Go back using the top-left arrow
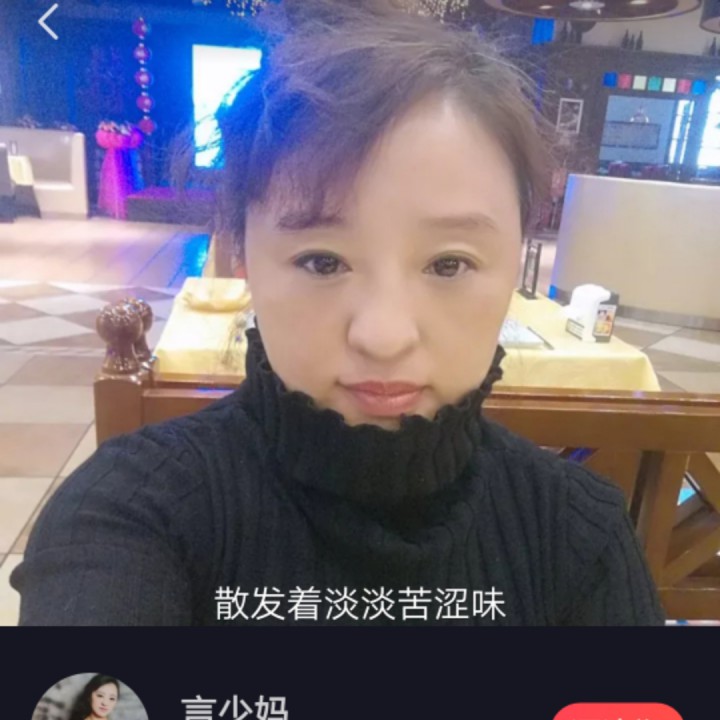 click(48, 22)
